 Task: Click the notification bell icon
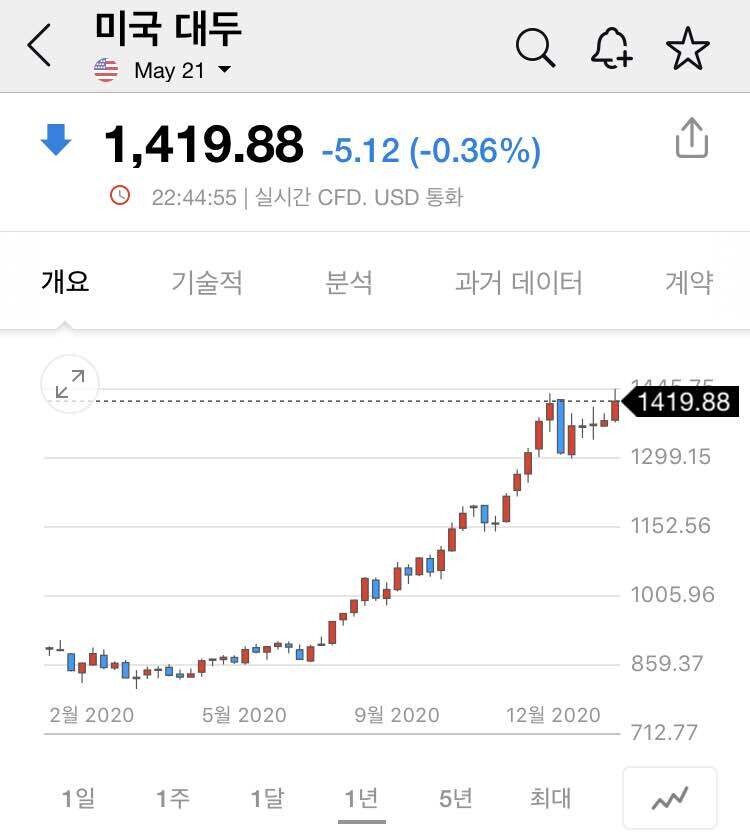pyautogui.click(x=613, y=47)
